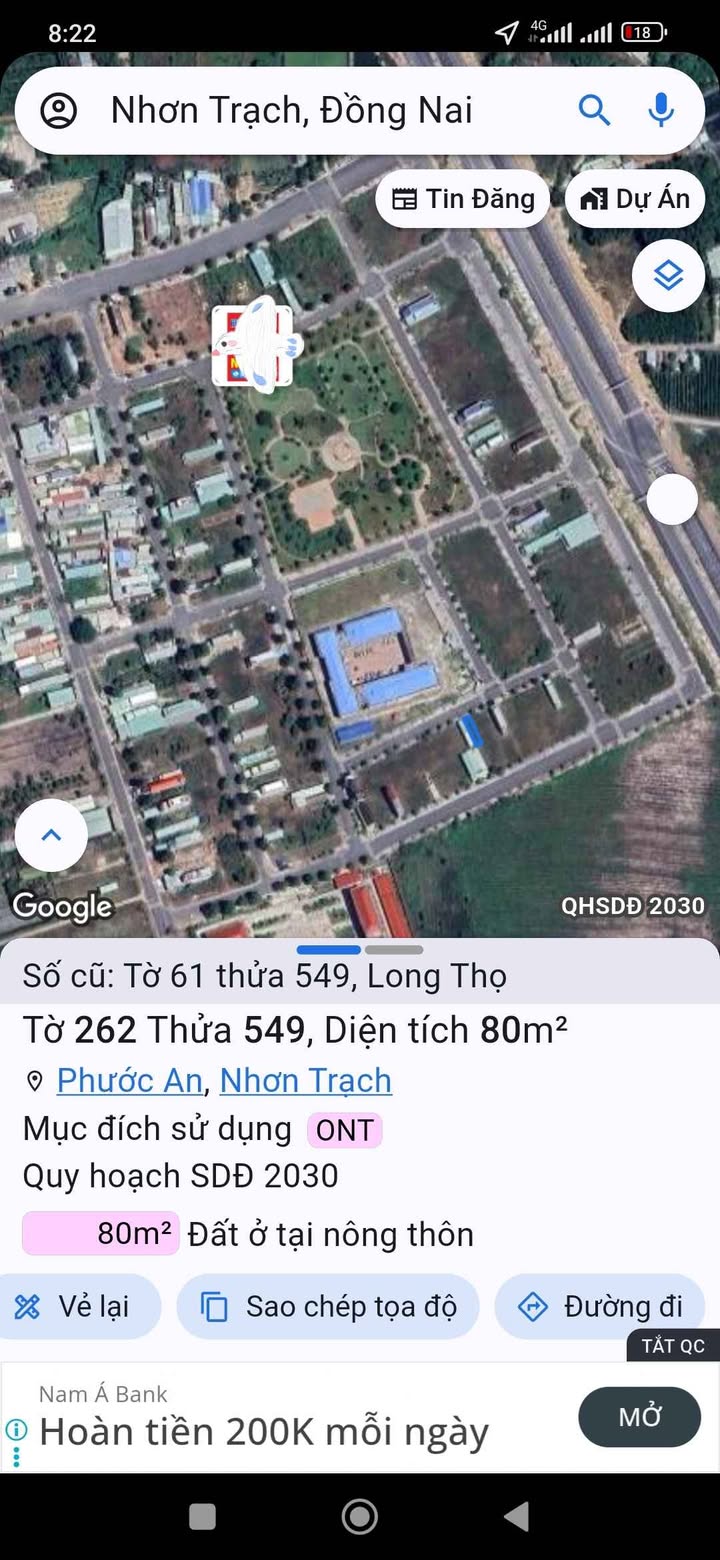
Task: Show Dự Án projects
Action: tap(635, 199)
